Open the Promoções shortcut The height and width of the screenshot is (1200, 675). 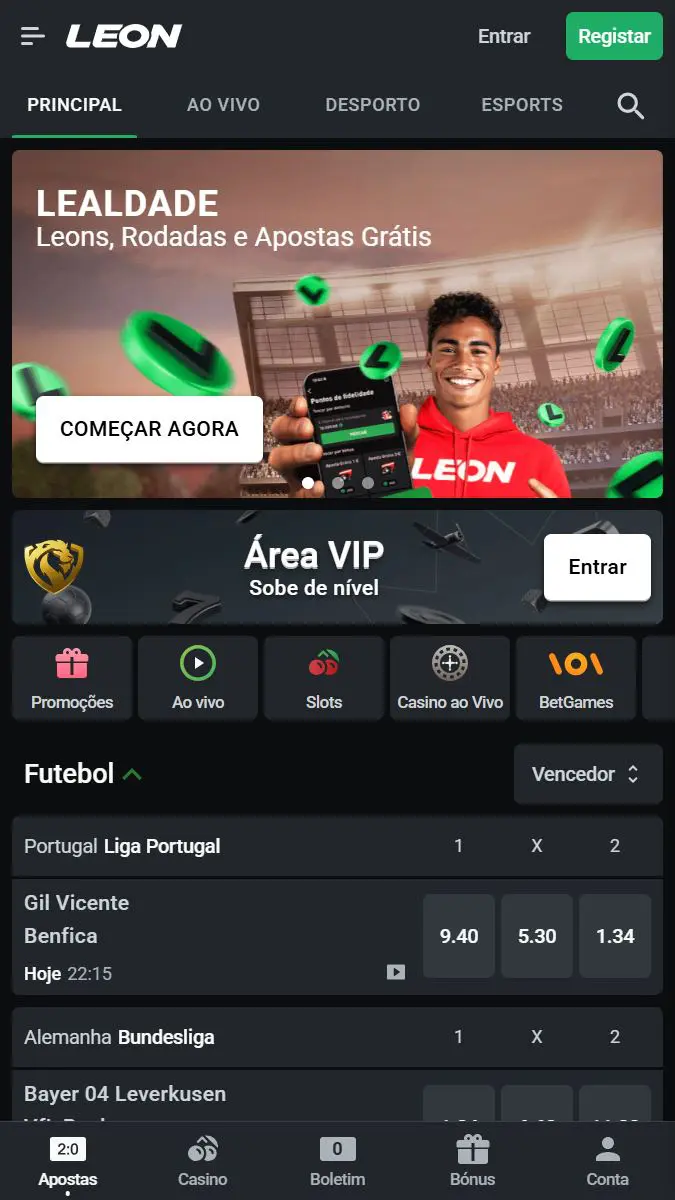tap(72, 678)
